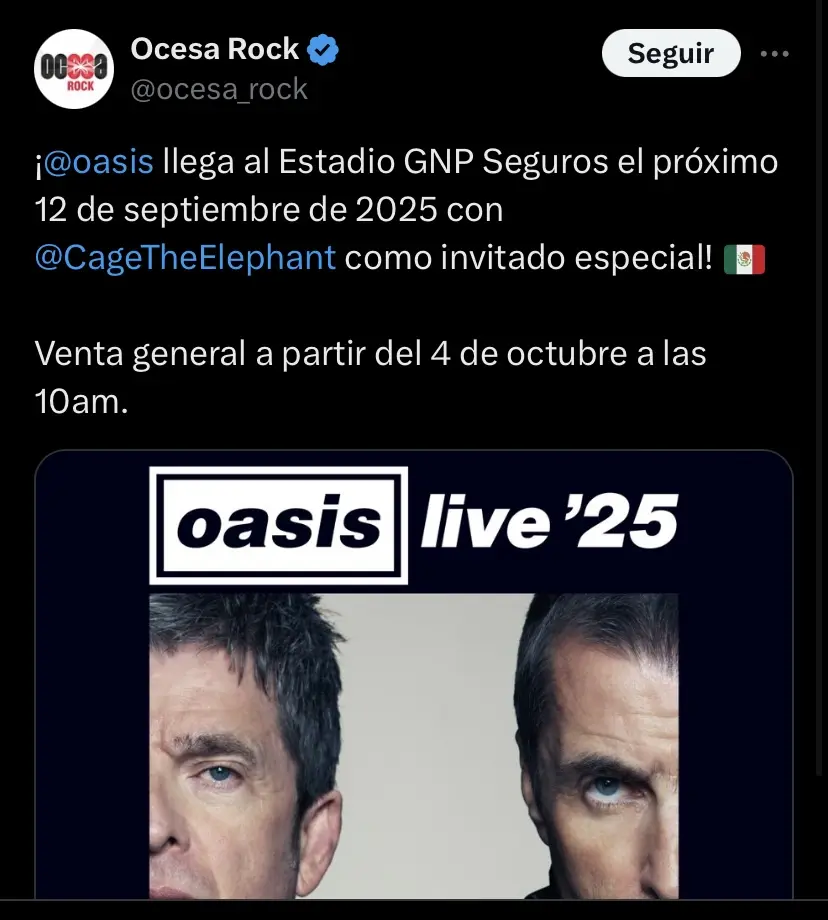Open the Ocesa Rock account name
The image size is (828, 920).
click(x=215, y=48)
